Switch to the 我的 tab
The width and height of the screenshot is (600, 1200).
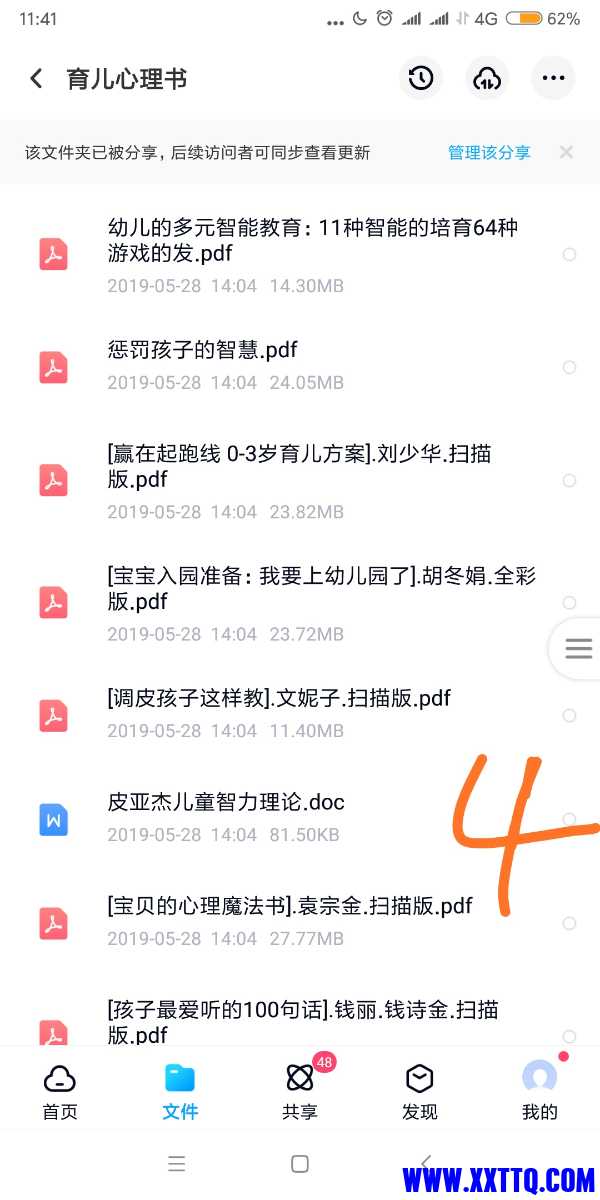[540, 1091]
